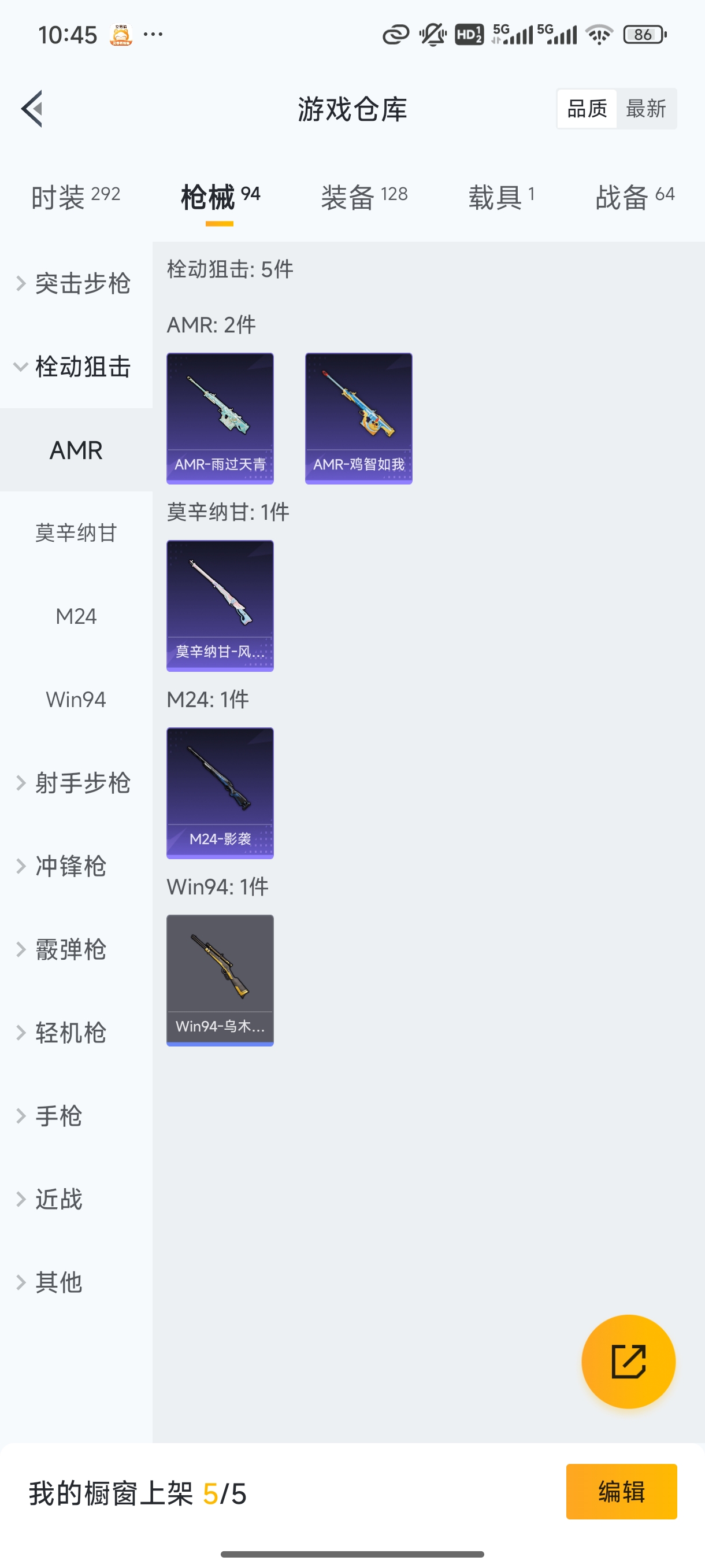Select the 莫辛纳甘-风 rifle skin

pos(220,606)
